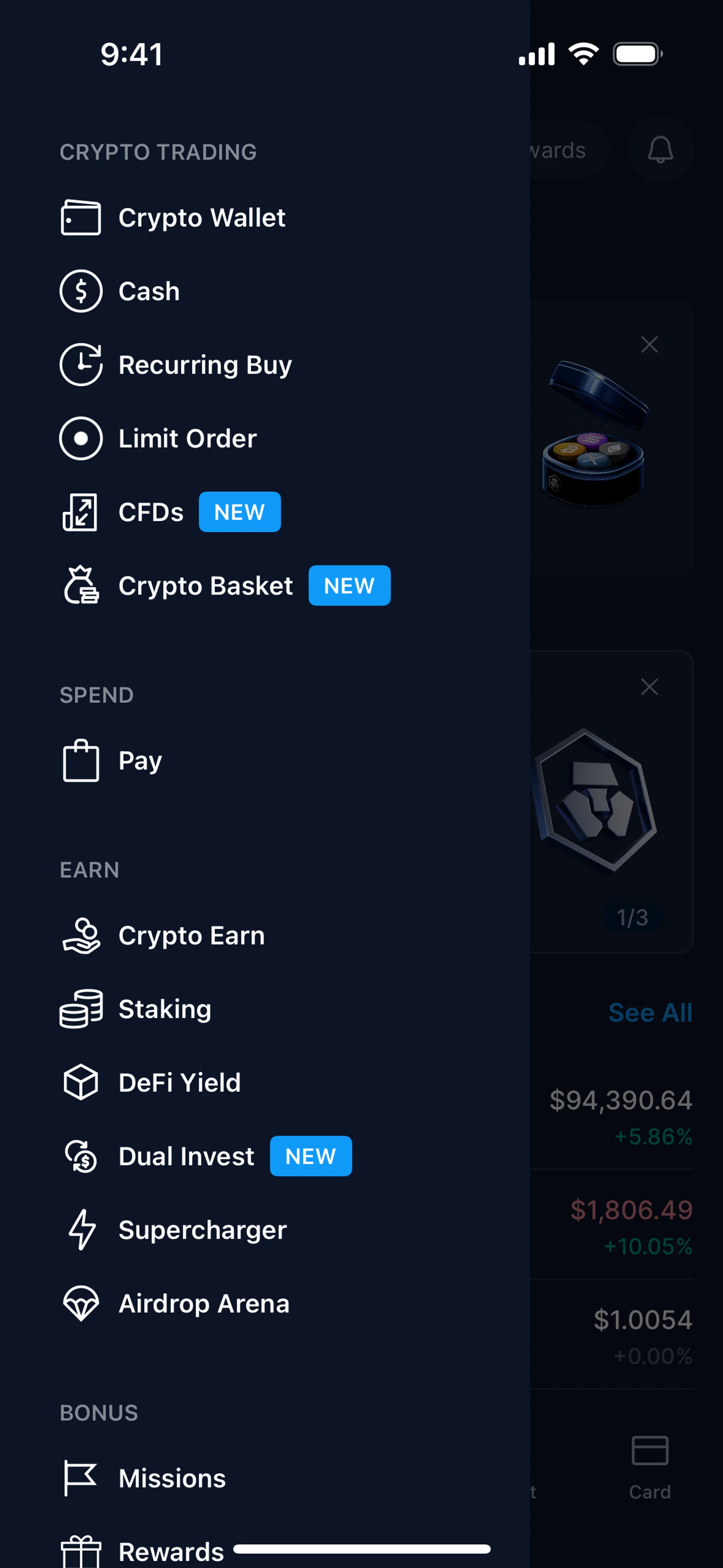Open Limit Order
Screen dimensions: 723x1568
187,439
